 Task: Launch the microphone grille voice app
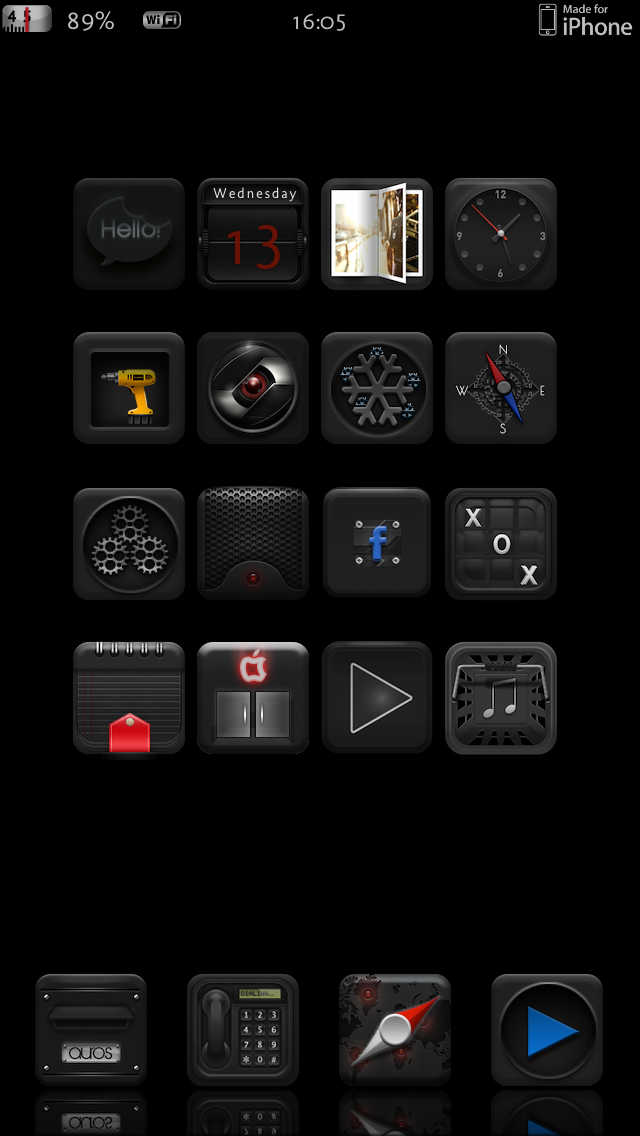pyautogui.click(x=253, y=543)
